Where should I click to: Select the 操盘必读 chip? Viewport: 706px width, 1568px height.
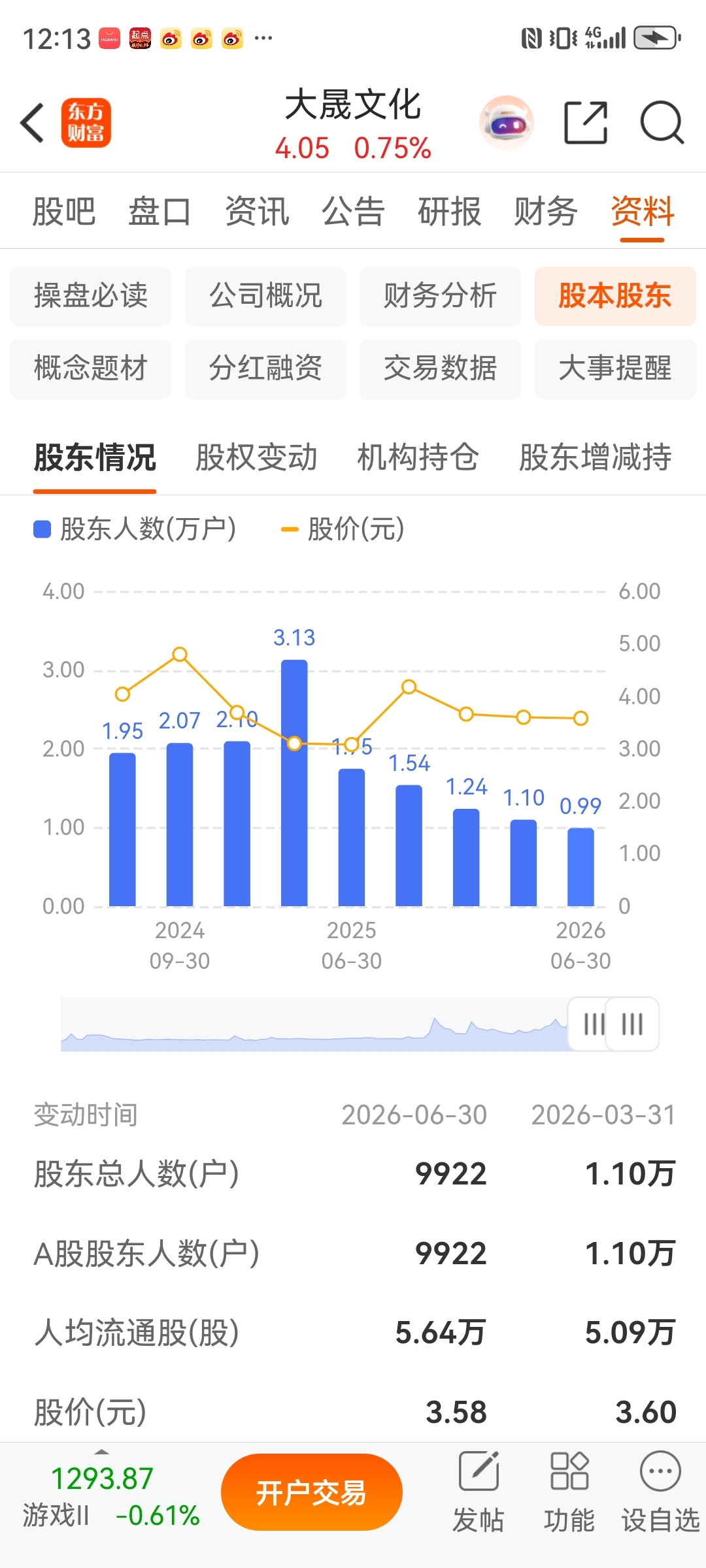(x=90, y=296)
